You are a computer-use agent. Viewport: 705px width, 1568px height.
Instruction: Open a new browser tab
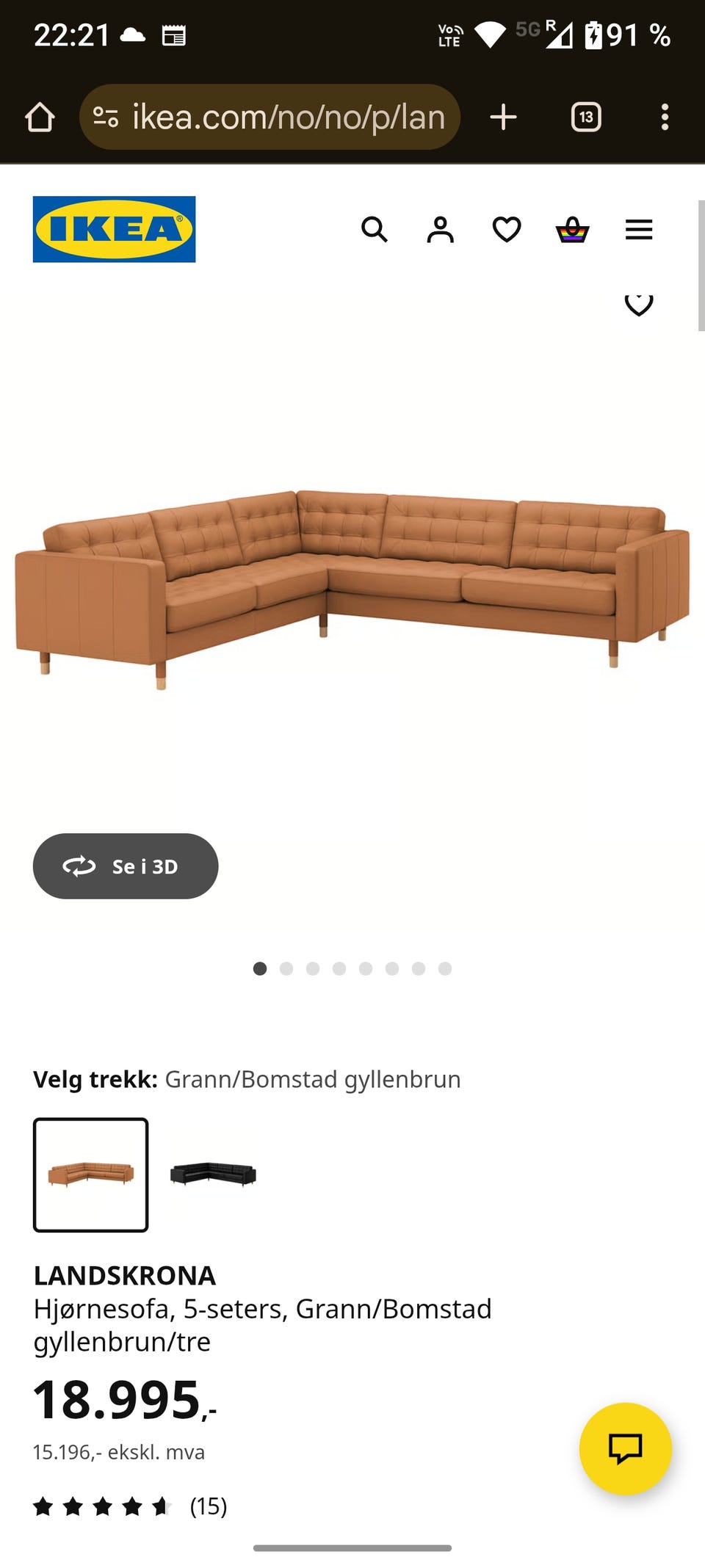pyautogui.click(x=504, y=117)
